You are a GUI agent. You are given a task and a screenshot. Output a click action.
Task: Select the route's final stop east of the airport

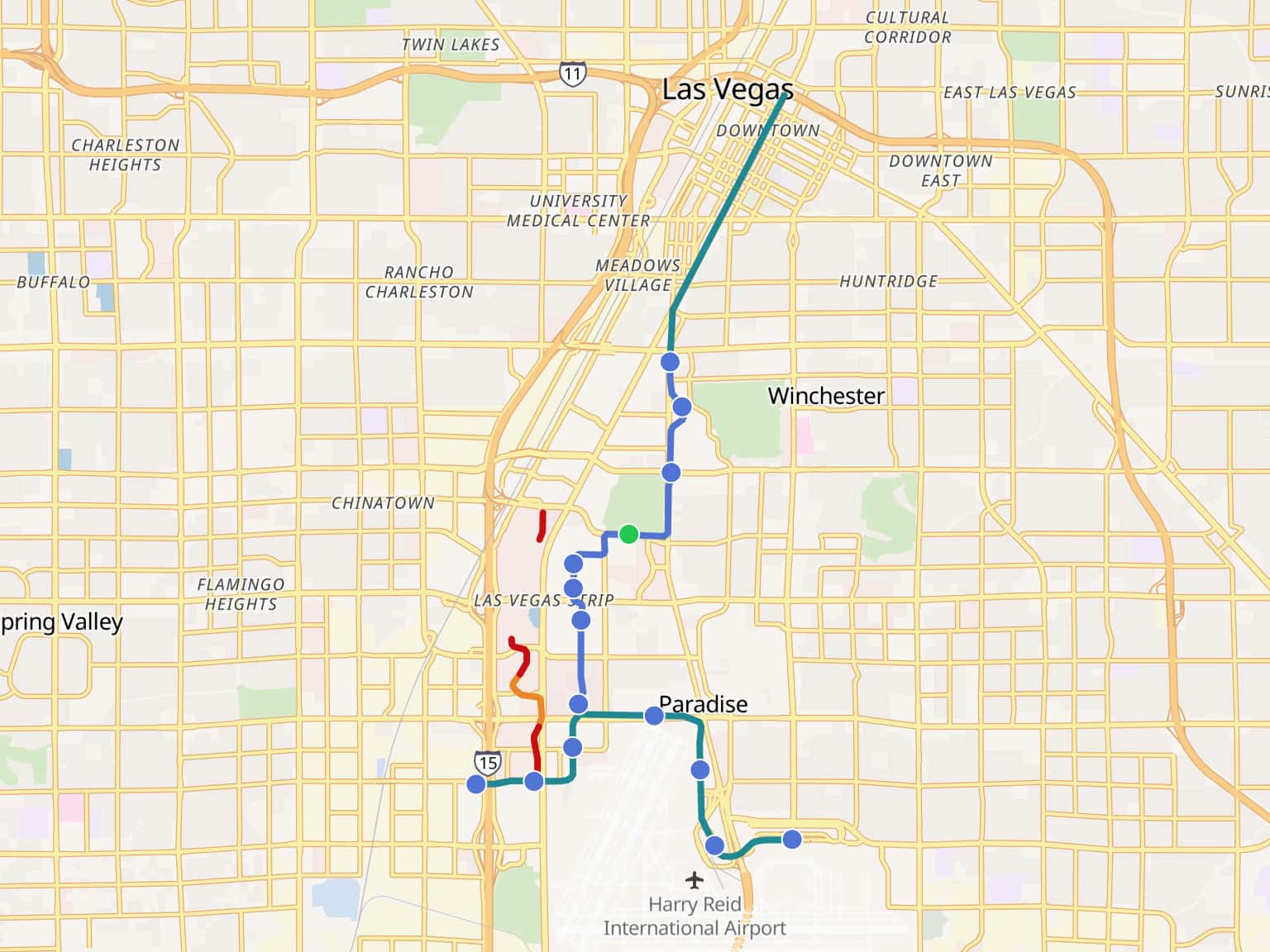point(792,840)
